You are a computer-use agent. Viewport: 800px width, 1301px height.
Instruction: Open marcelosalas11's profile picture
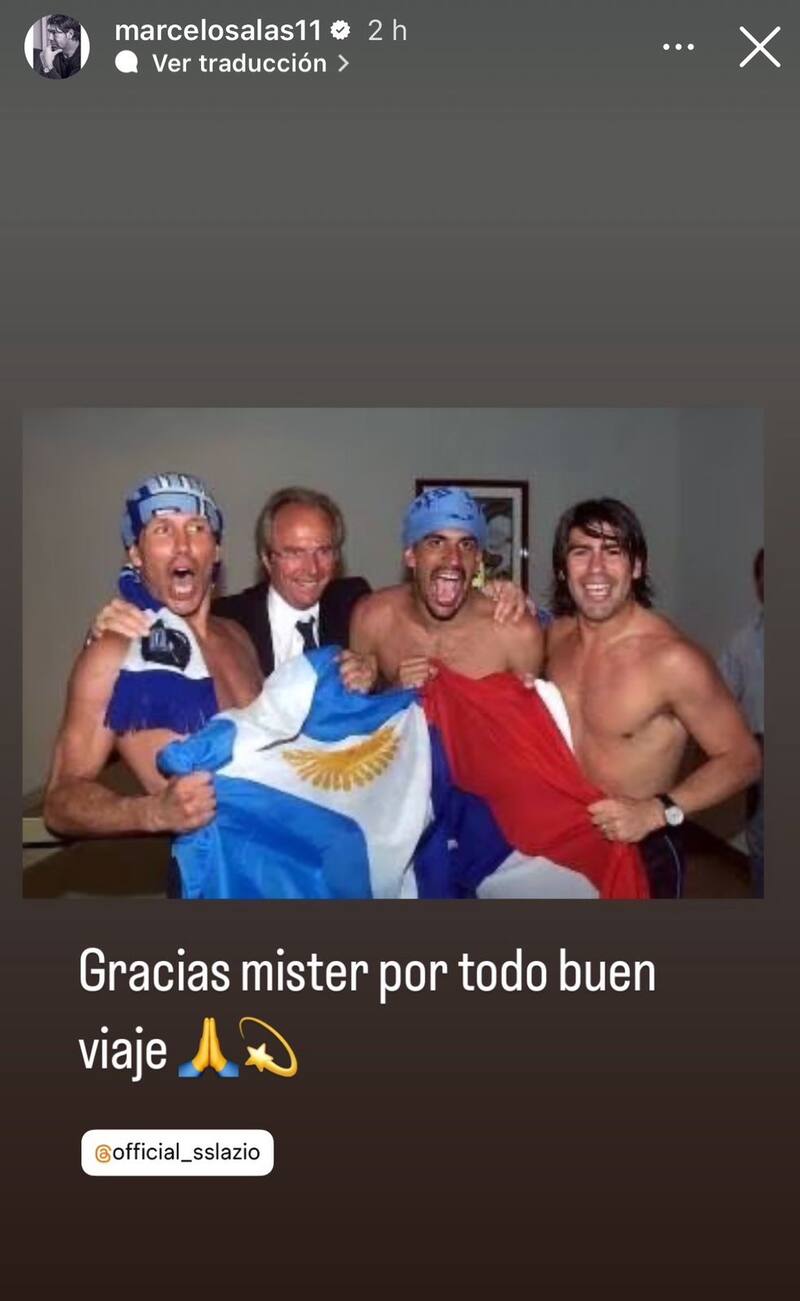57,47
